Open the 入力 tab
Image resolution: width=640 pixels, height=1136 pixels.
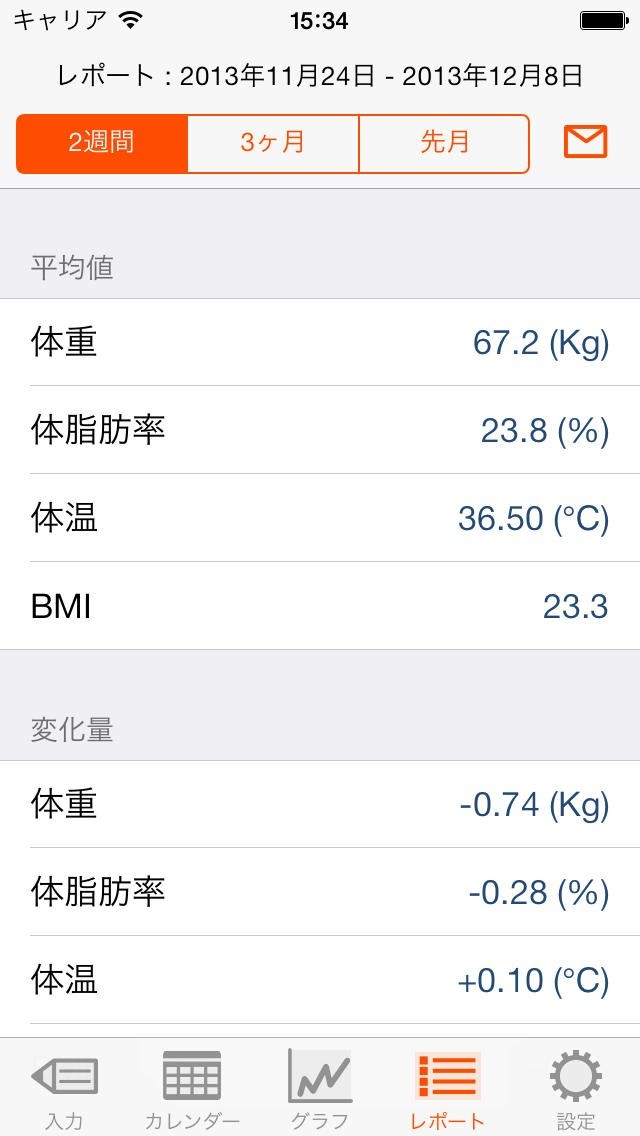tap(64, 1088)
